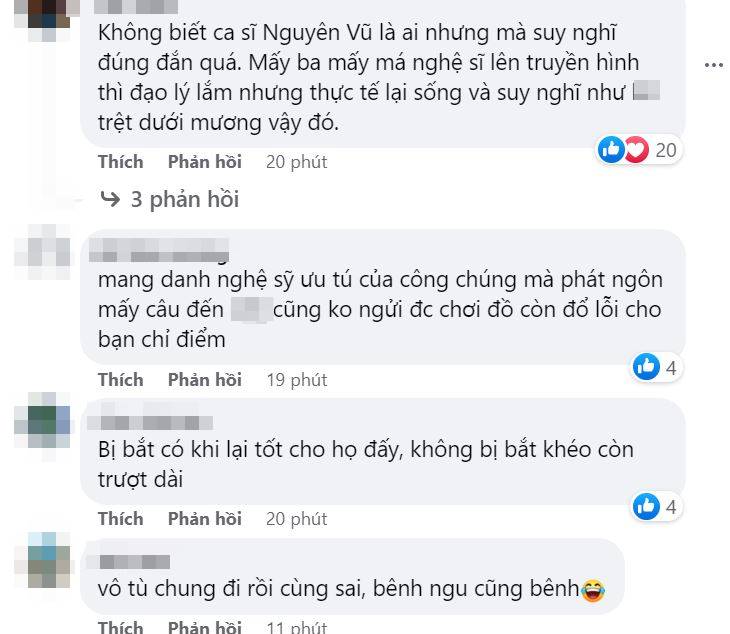Like the 'mang danh nghệ sỹ ưu tú' comment

121,379
